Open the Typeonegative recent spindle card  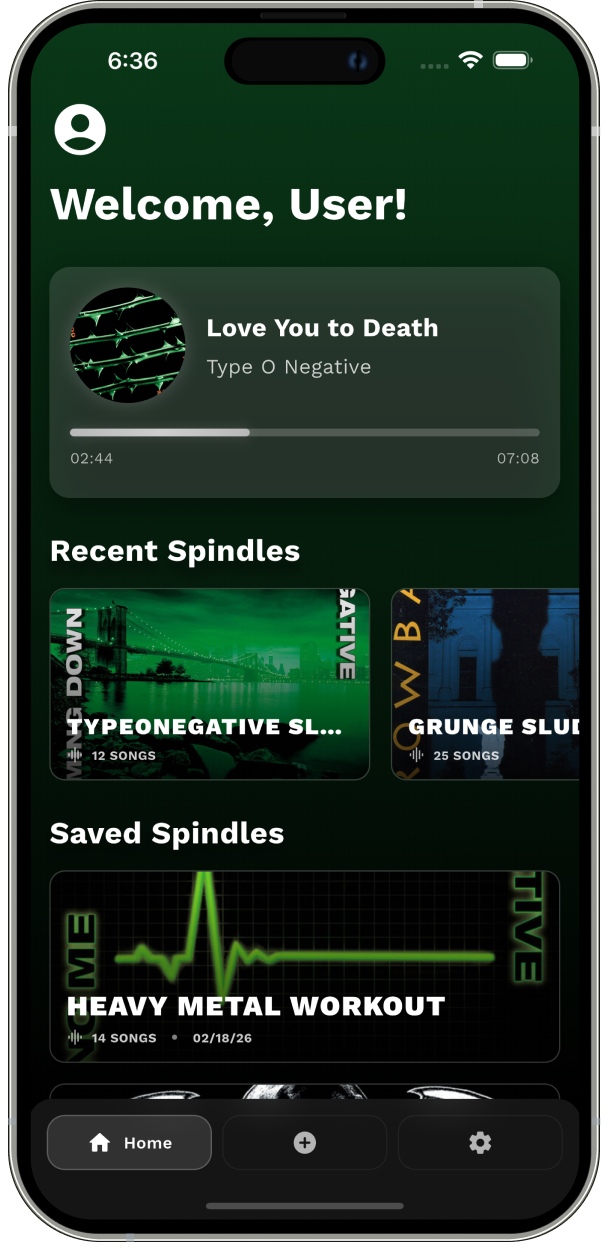(209, 684)
